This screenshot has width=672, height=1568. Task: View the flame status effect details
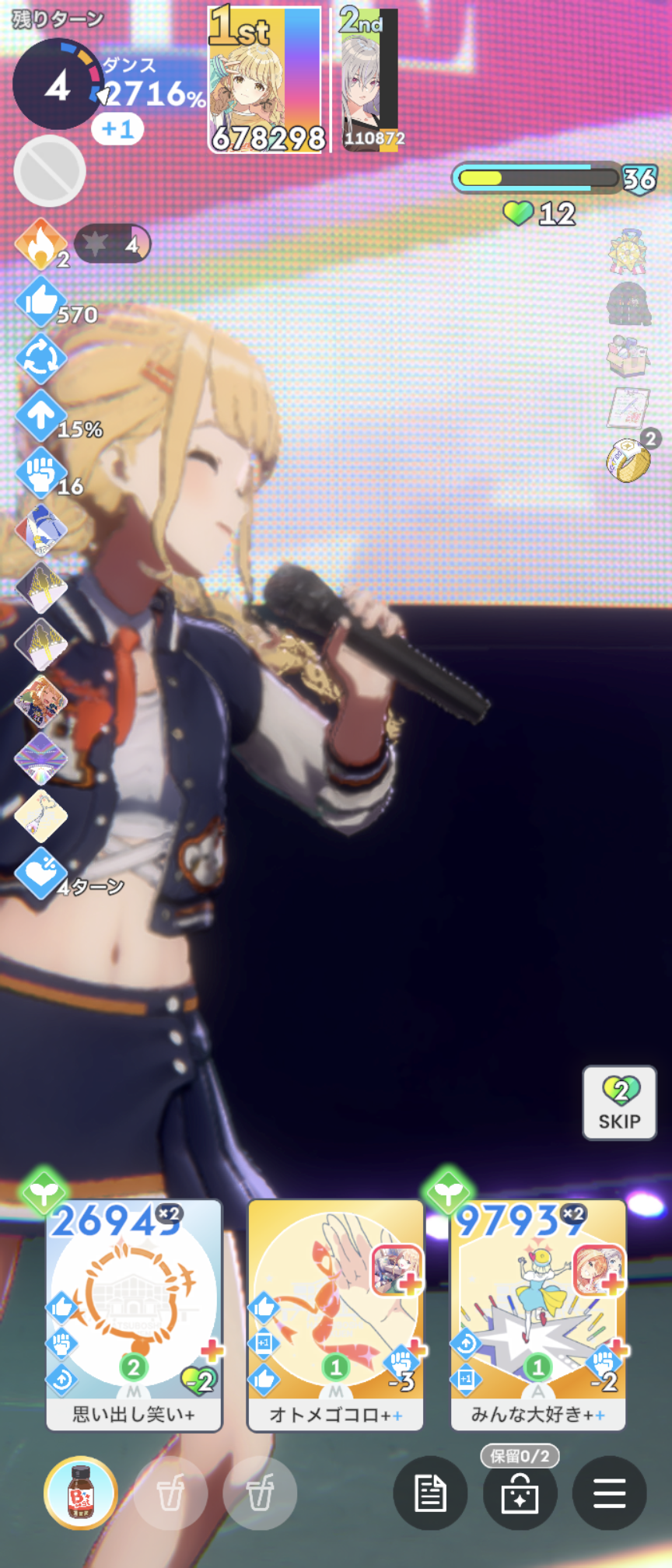(40, 243)
